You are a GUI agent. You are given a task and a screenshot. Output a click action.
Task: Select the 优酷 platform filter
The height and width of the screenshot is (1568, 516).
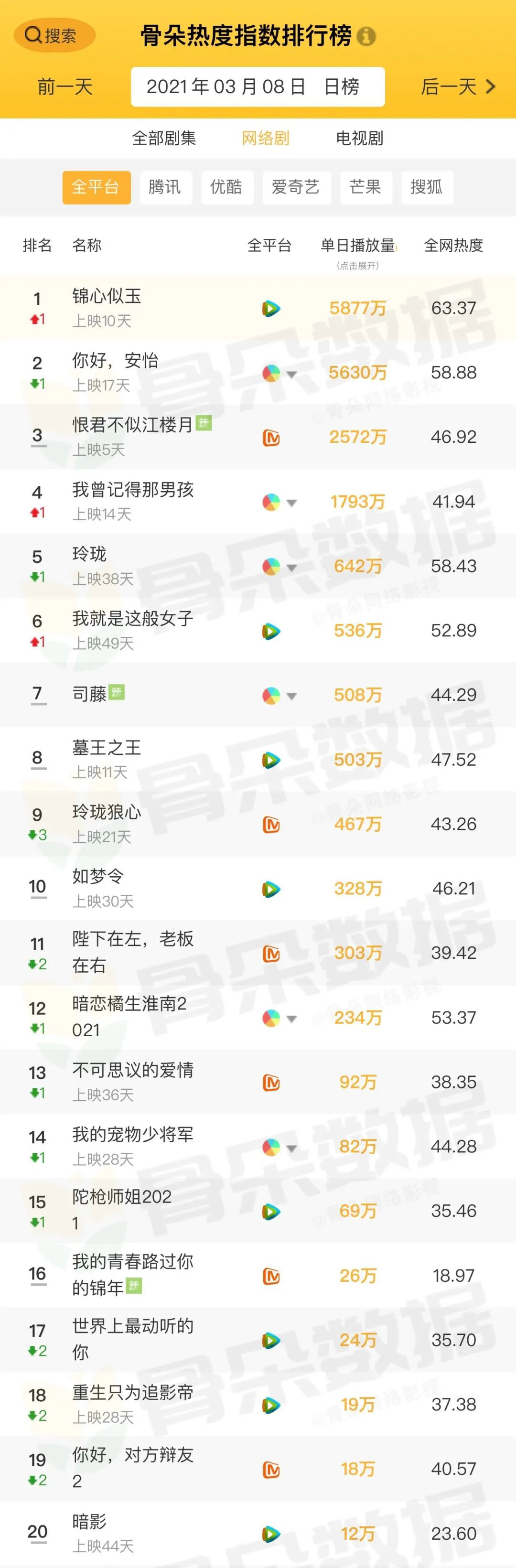coord(226,187)
